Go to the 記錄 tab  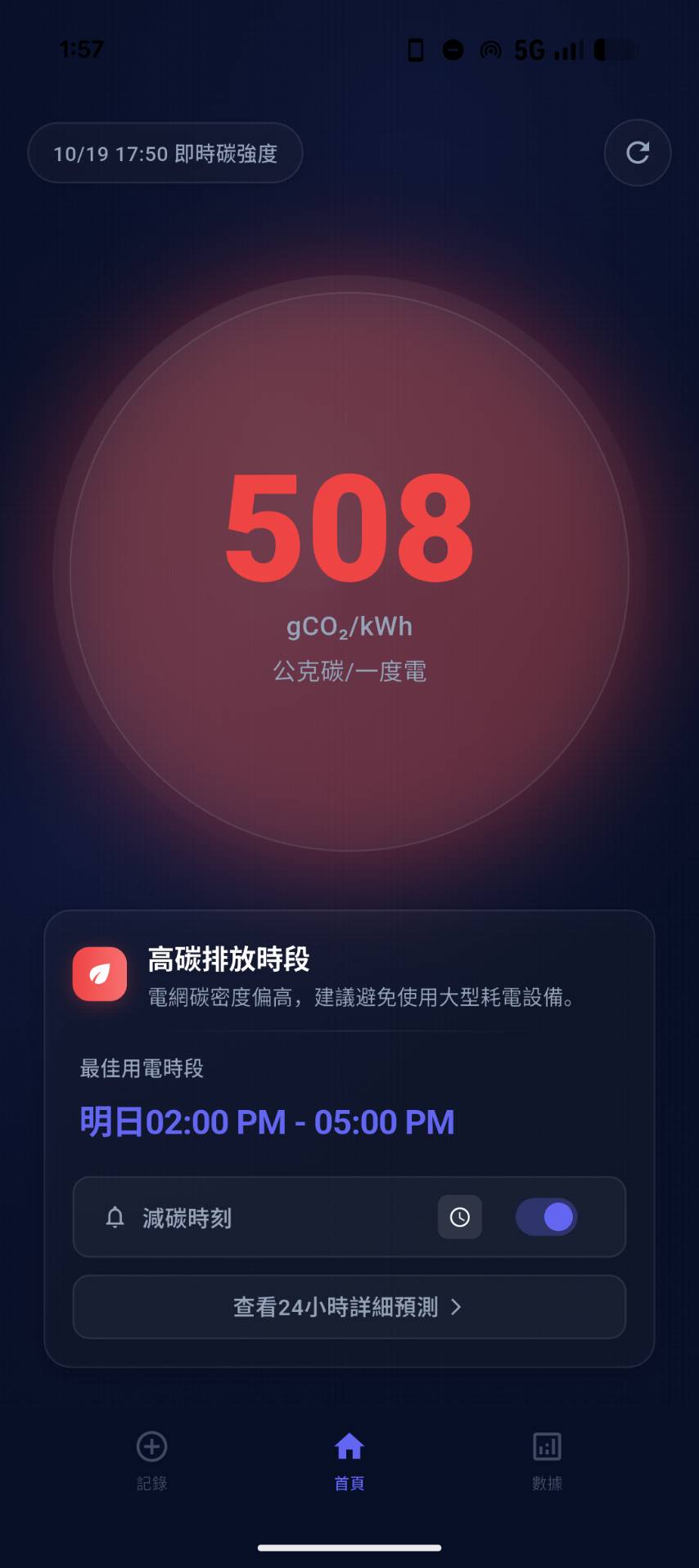tap(151, 1460)
